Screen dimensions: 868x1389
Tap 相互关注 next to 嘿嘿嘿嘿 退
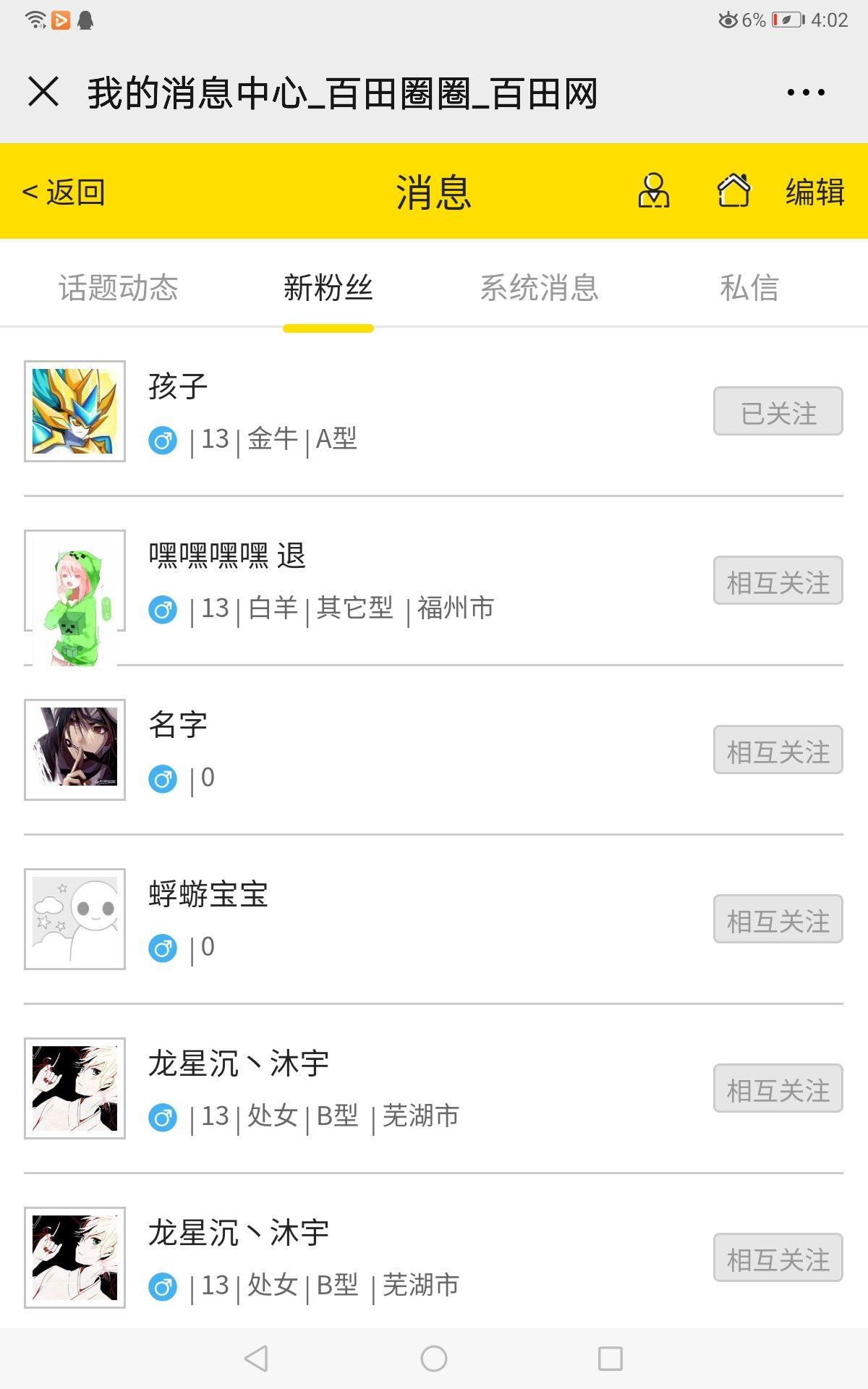[x=778, y=581]
